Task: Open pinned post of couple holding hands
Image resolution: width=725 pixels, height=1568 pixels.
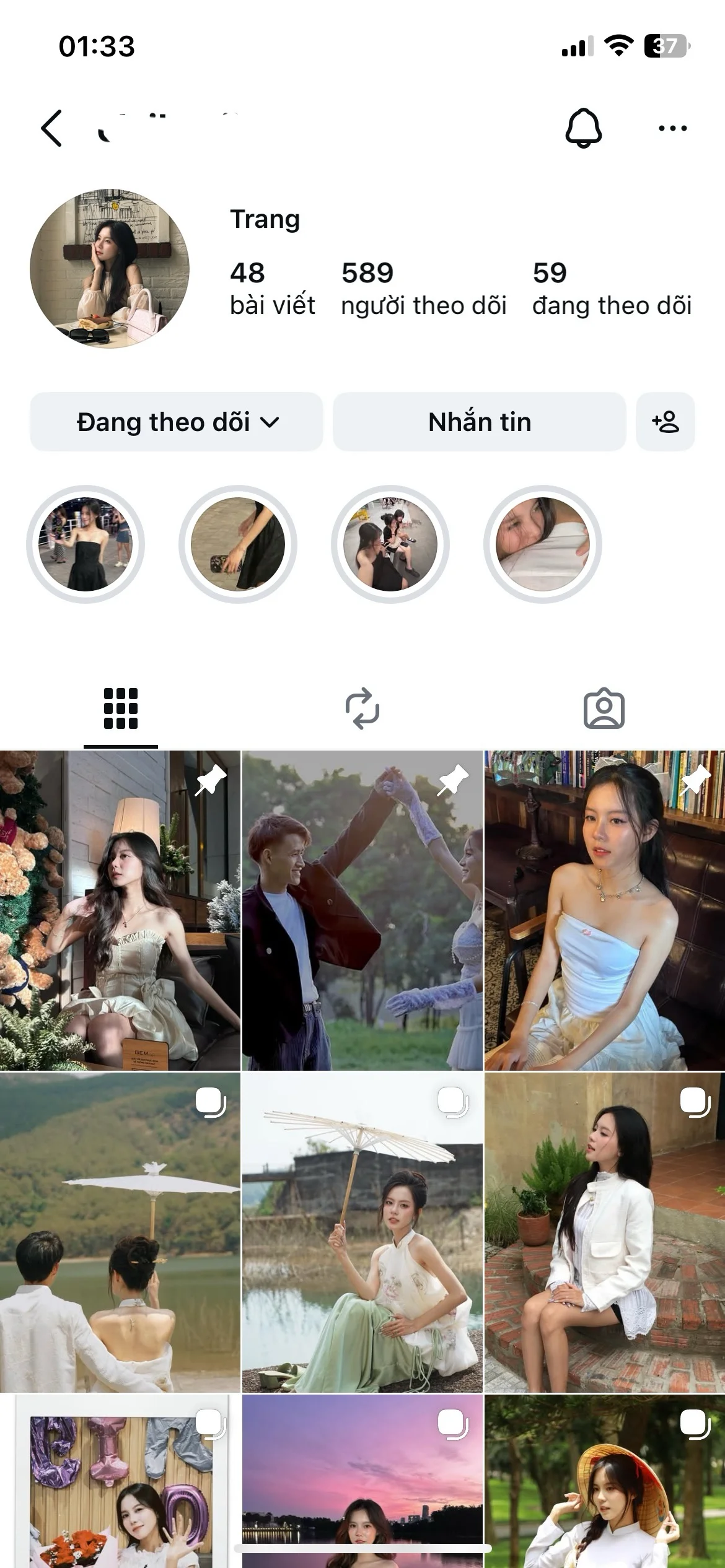Action: coord(362,910)
